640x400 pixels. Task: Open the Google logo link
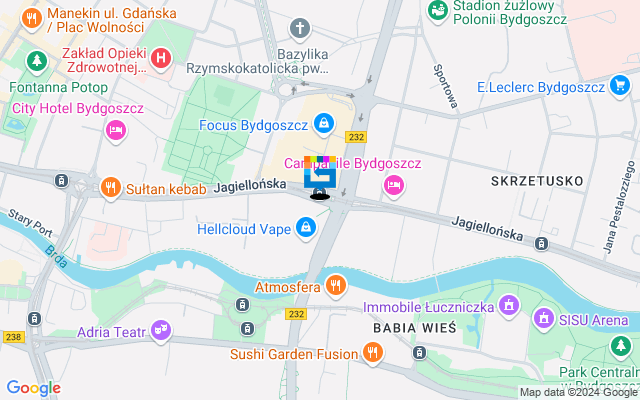[33, 388]
